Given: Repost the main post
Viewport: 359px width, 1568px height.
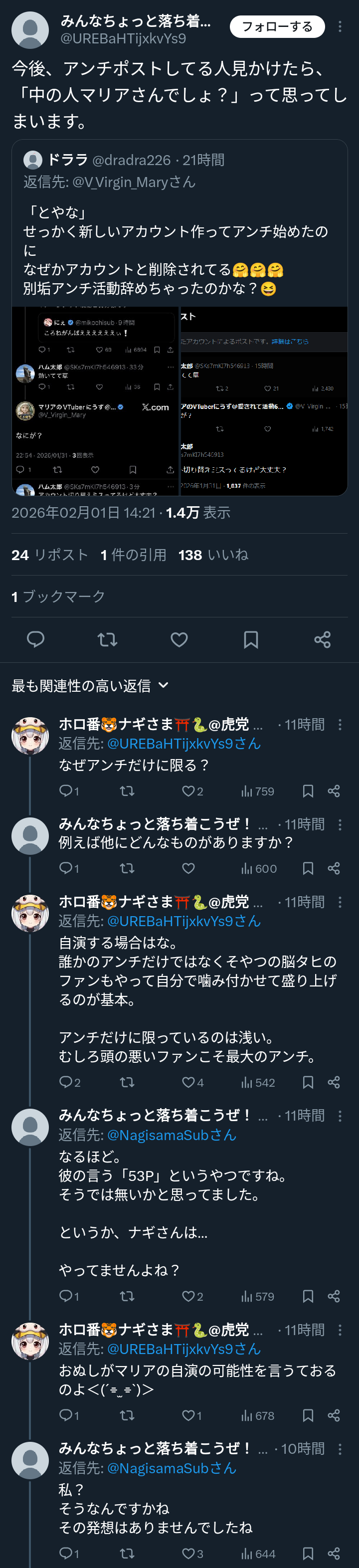Looking at the screenshot, I should tap(108, 639).
